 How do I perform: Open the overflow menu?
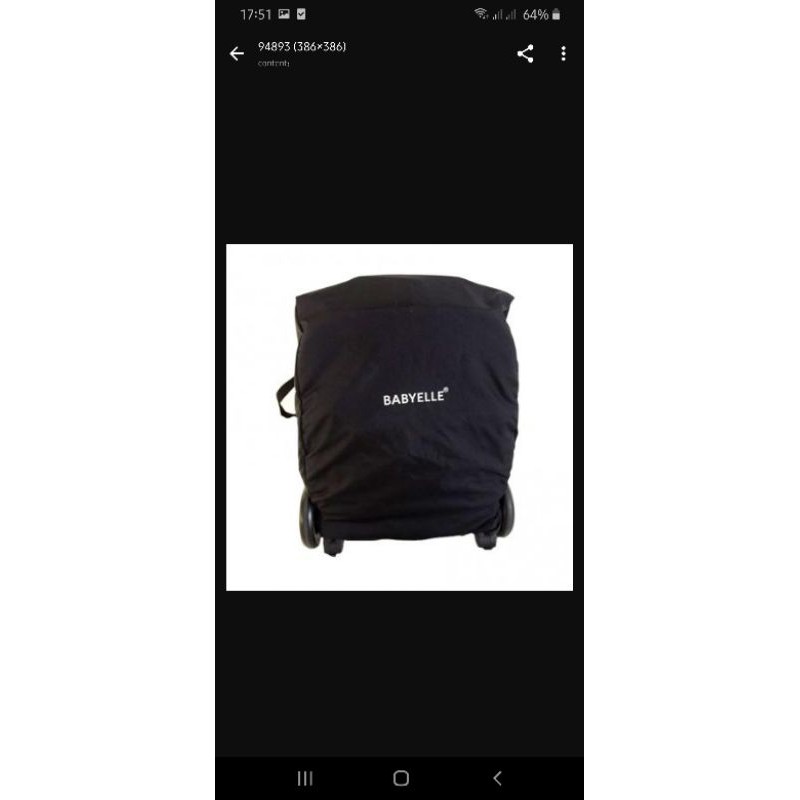(563, 54)
